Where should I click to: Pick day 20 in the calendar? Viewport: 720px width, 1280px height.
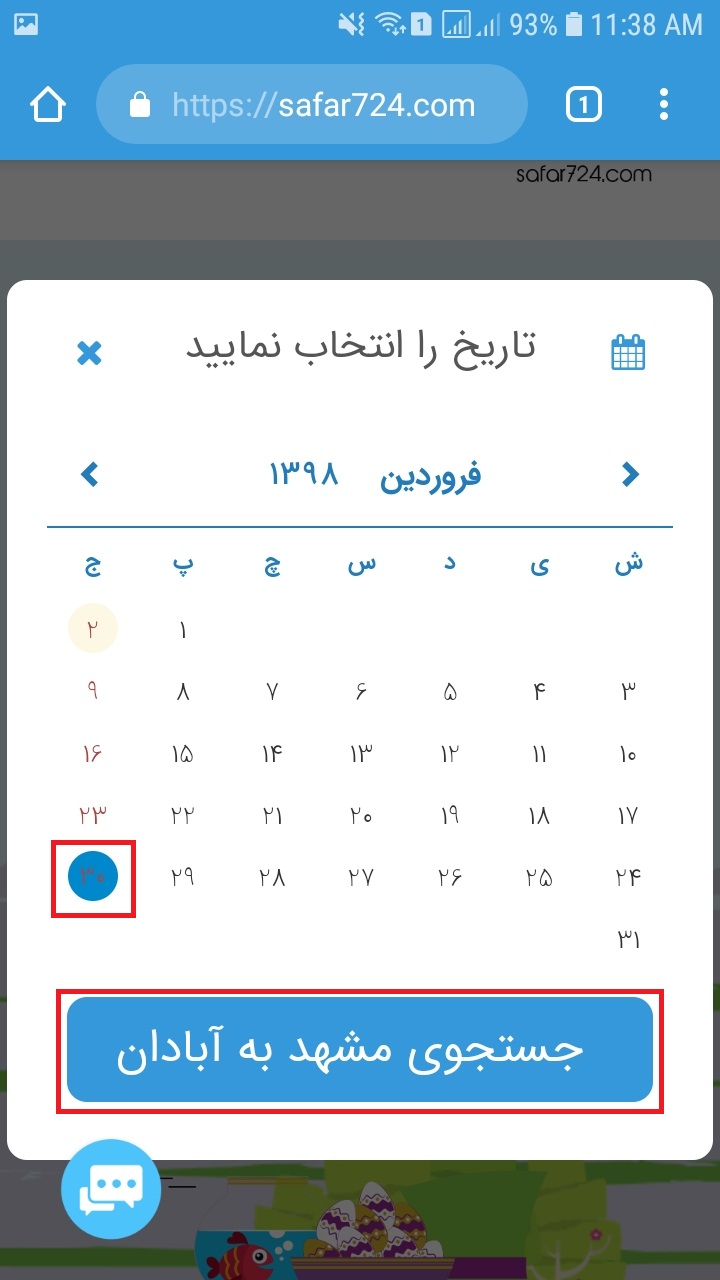[361, 816]
